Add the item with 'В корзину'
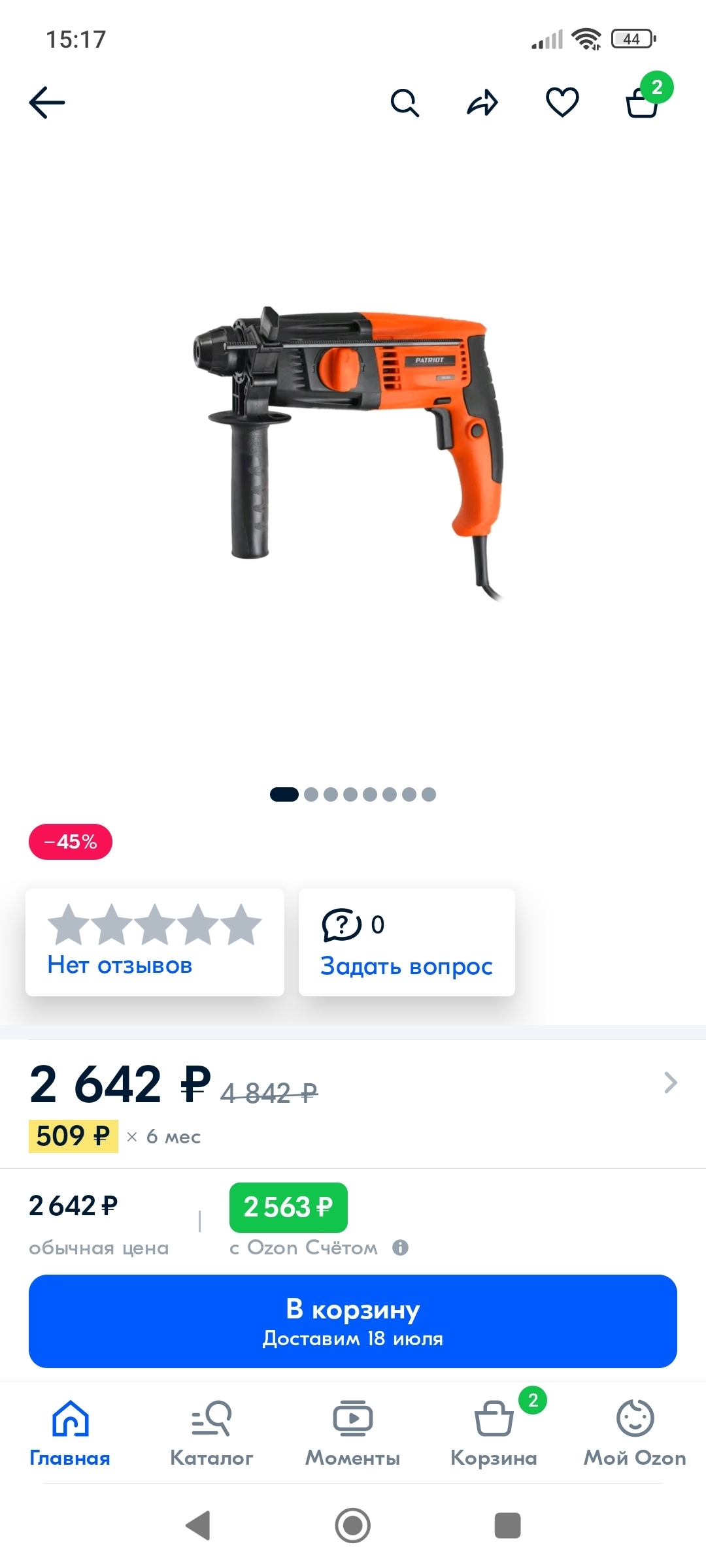706x1568 pixels. pyautogui.click(x=353, y=1321)
